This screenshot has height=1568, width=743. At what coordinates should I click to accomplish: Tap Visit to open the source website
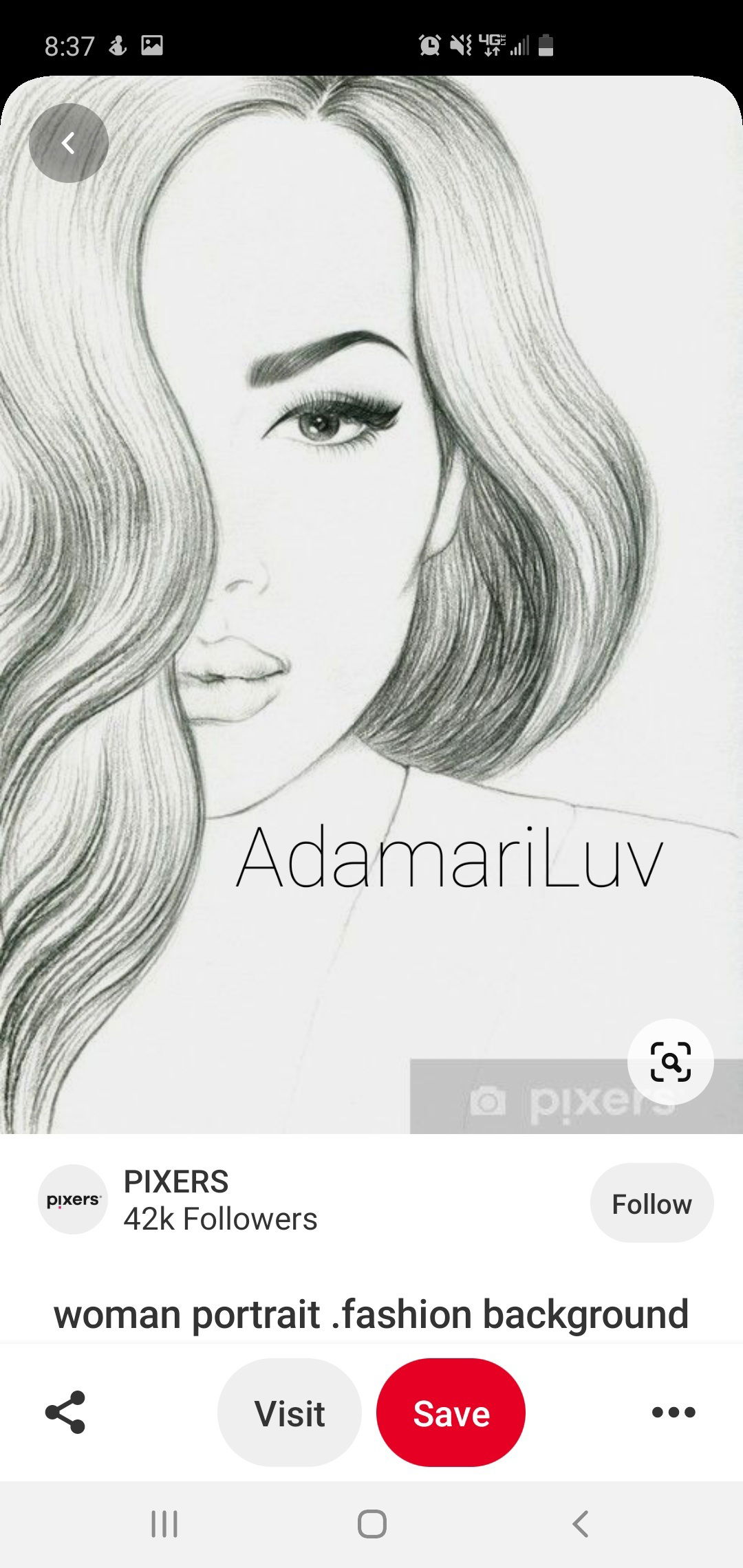(x=289, y=1413)
